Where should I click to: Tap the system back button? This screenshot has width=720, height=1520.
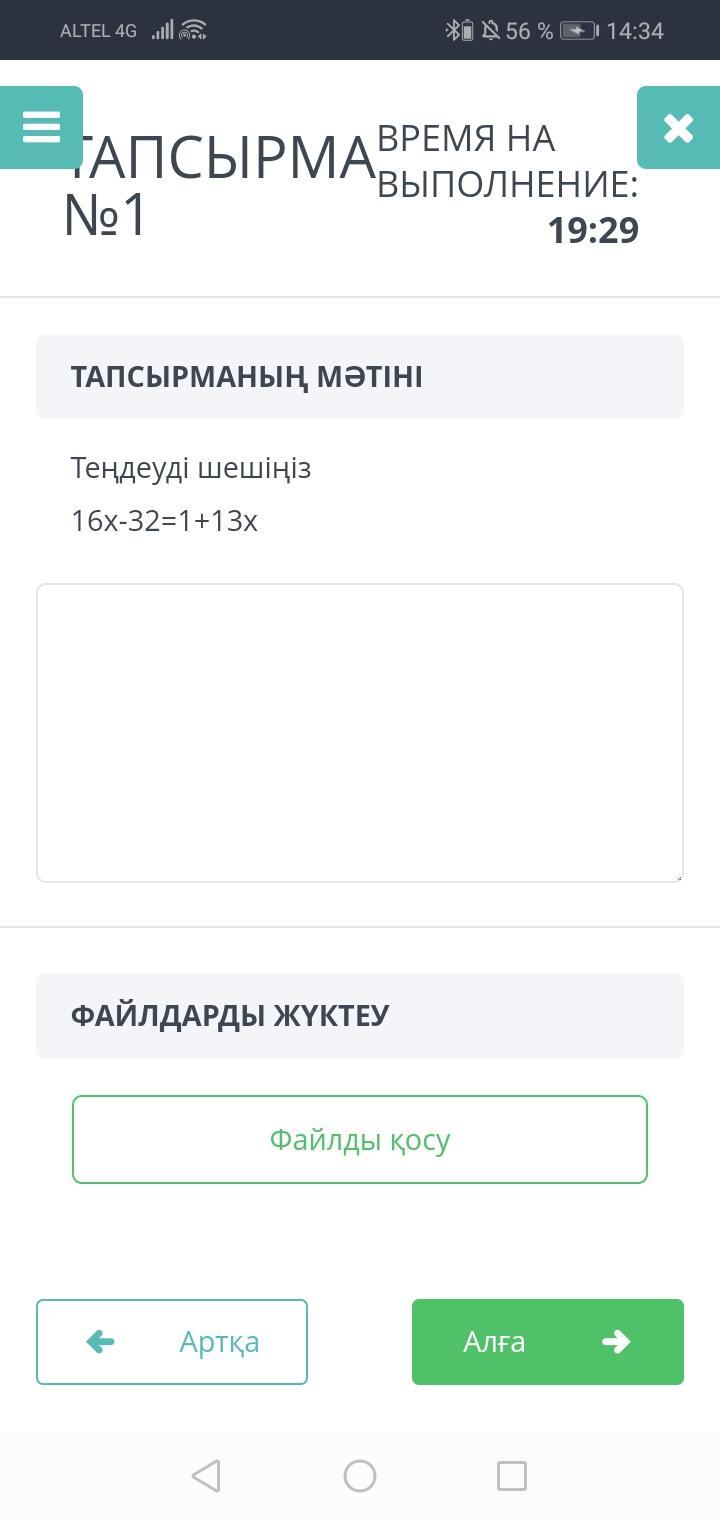[206, 1476]
